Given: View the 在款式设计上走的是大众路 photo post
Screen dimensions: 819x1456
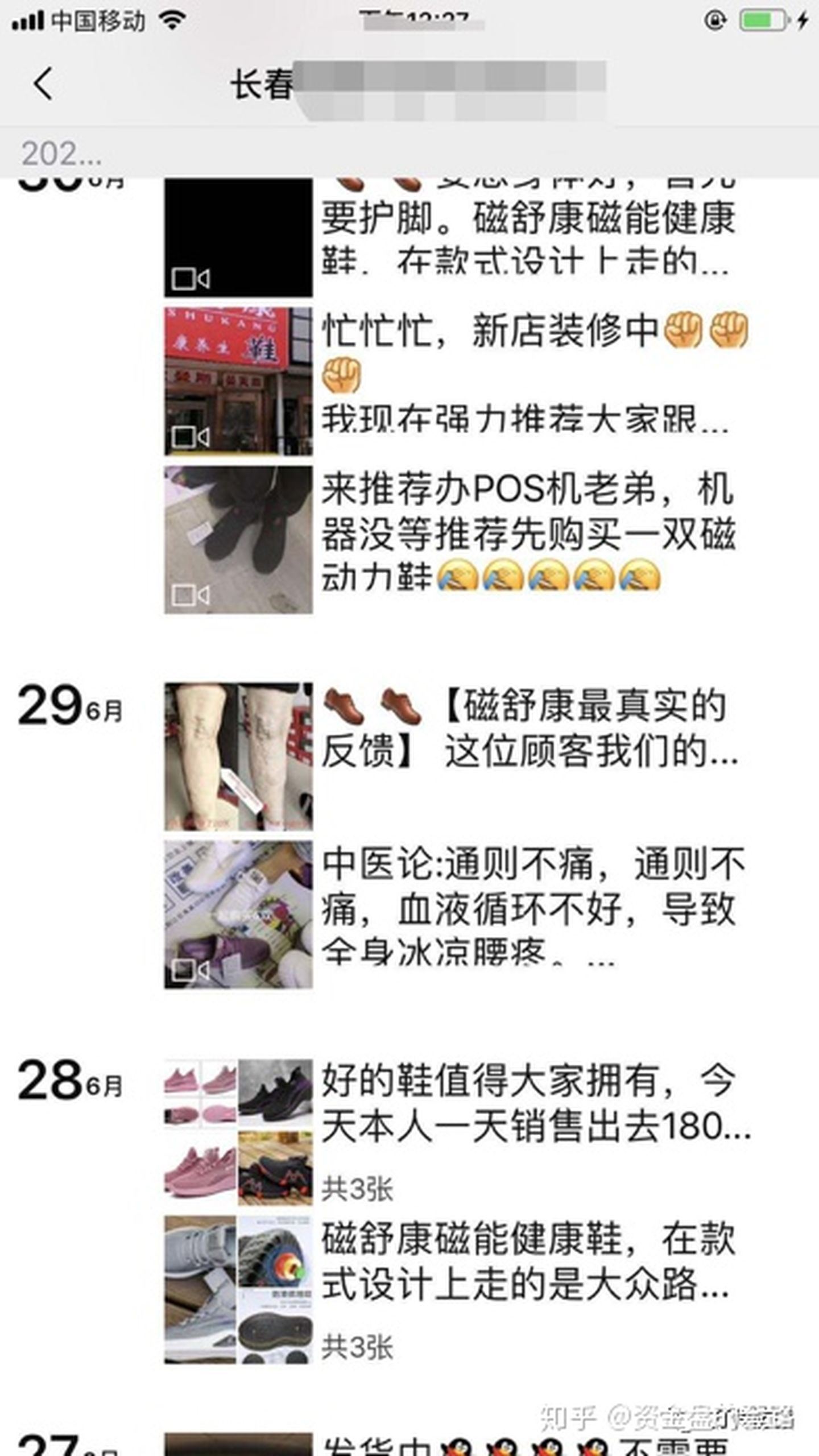Looking at the screenshot, I should pos(238,1290).
